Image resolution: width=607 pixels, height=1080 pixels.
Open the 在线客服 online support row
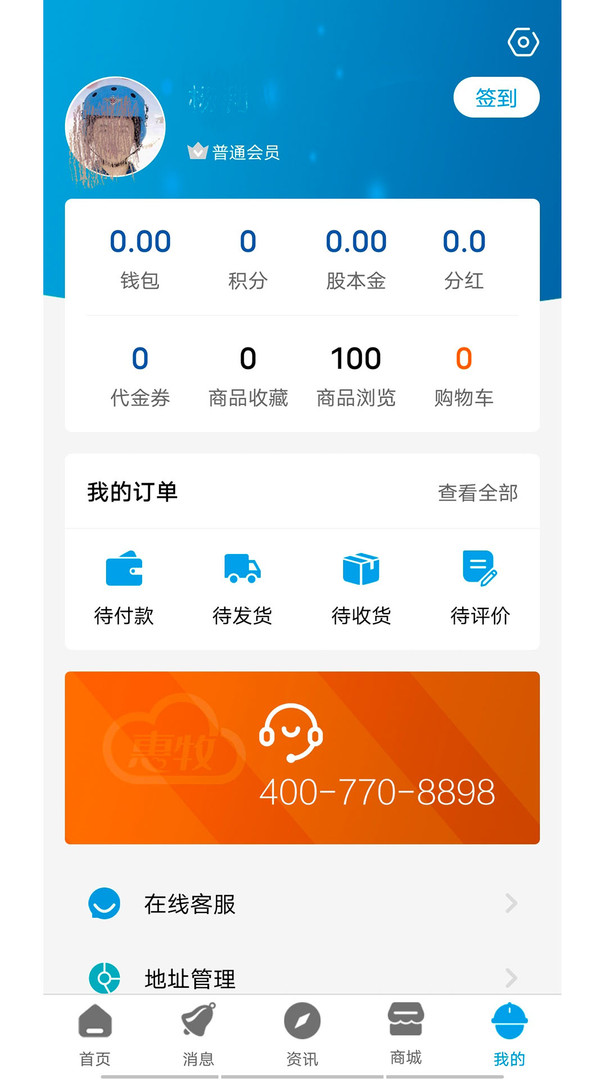tap(302, 904)
